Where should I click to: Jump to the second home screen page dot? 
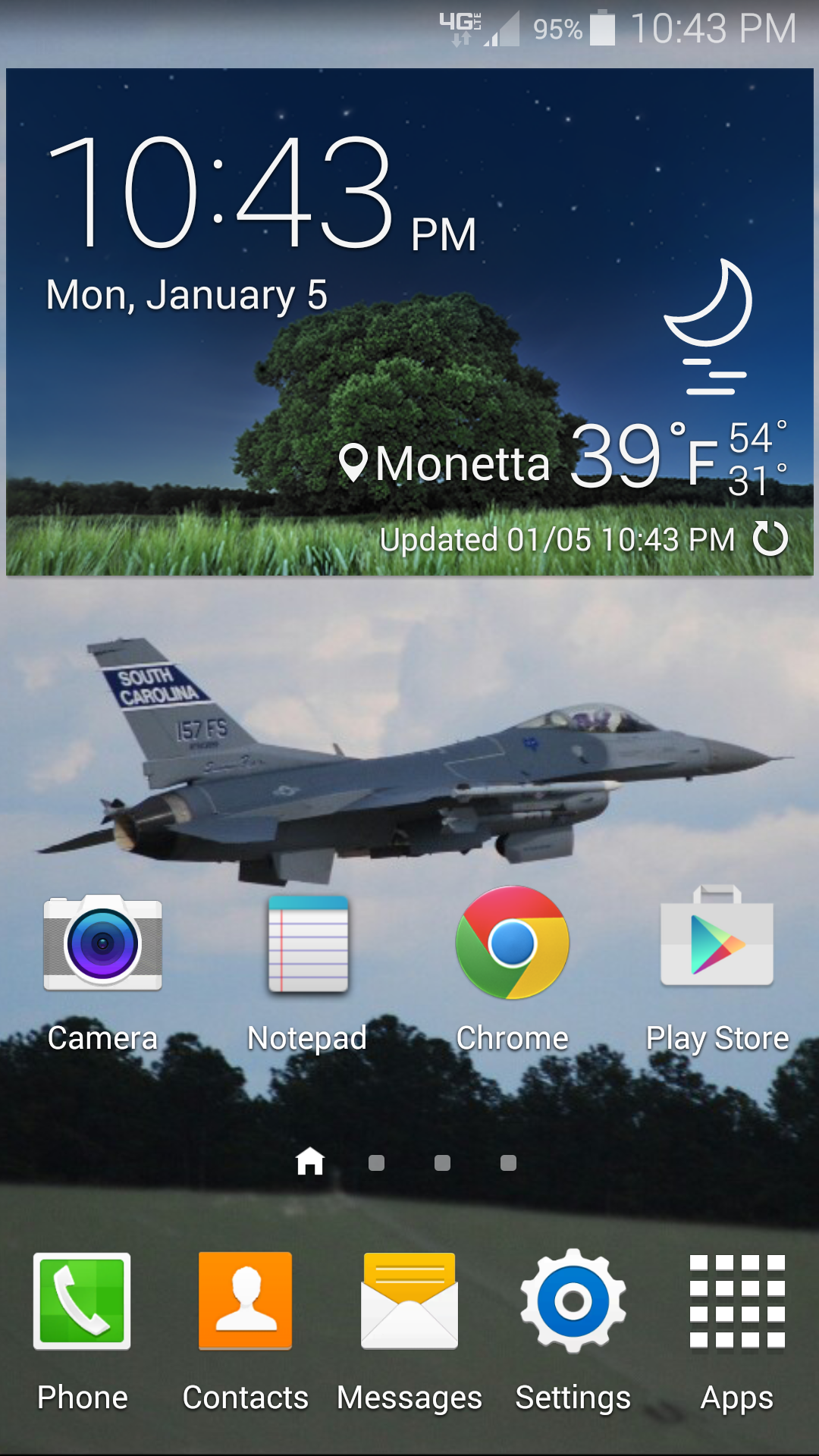point(376,1163)
